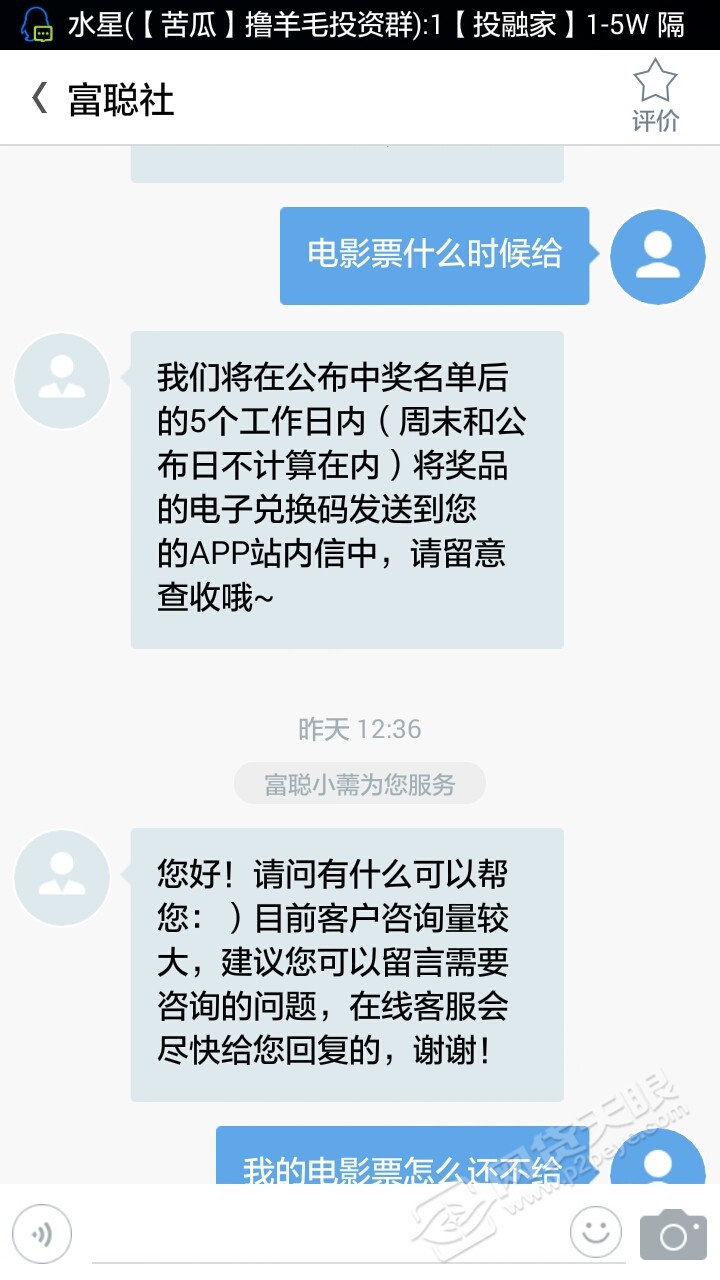Go back from the 富聪社 chat
This screenshot has width=720, height=1280.
40,99
